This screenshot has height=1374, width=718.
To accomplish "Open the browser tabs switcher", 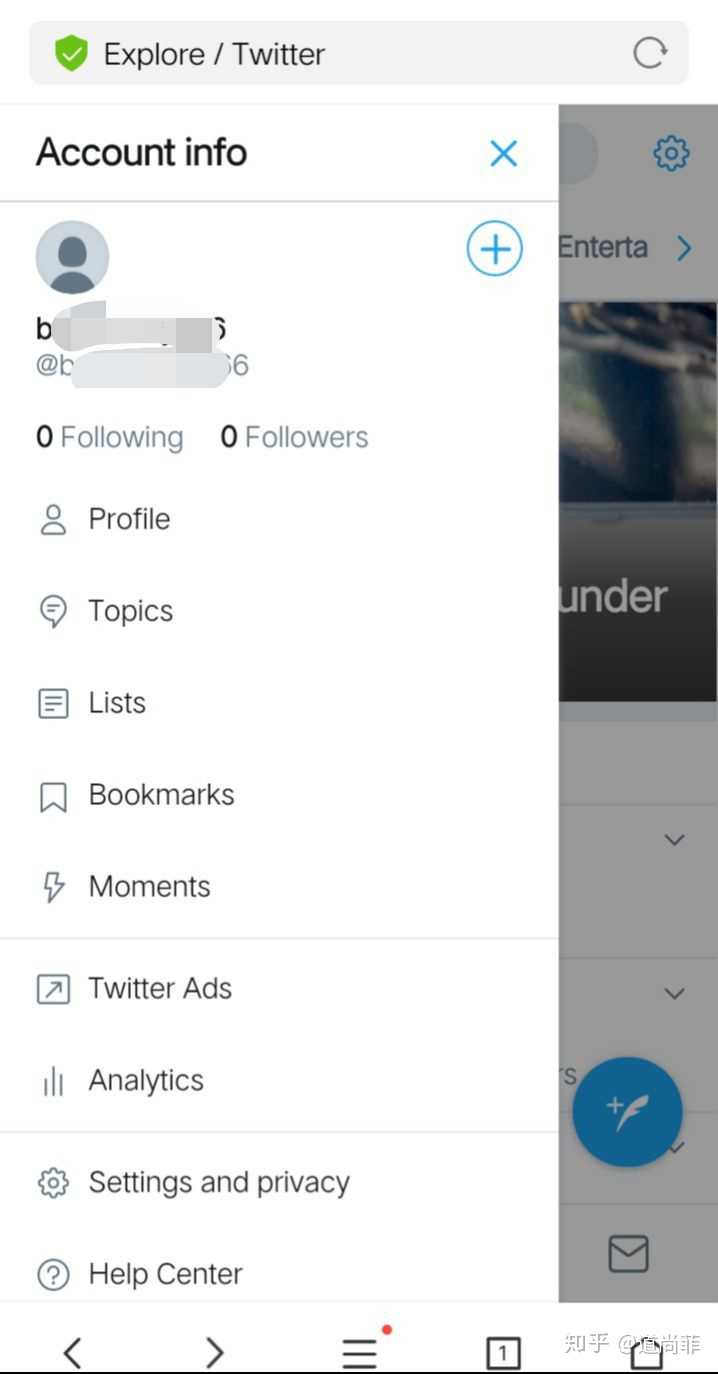I will (x=503, y=1353).
